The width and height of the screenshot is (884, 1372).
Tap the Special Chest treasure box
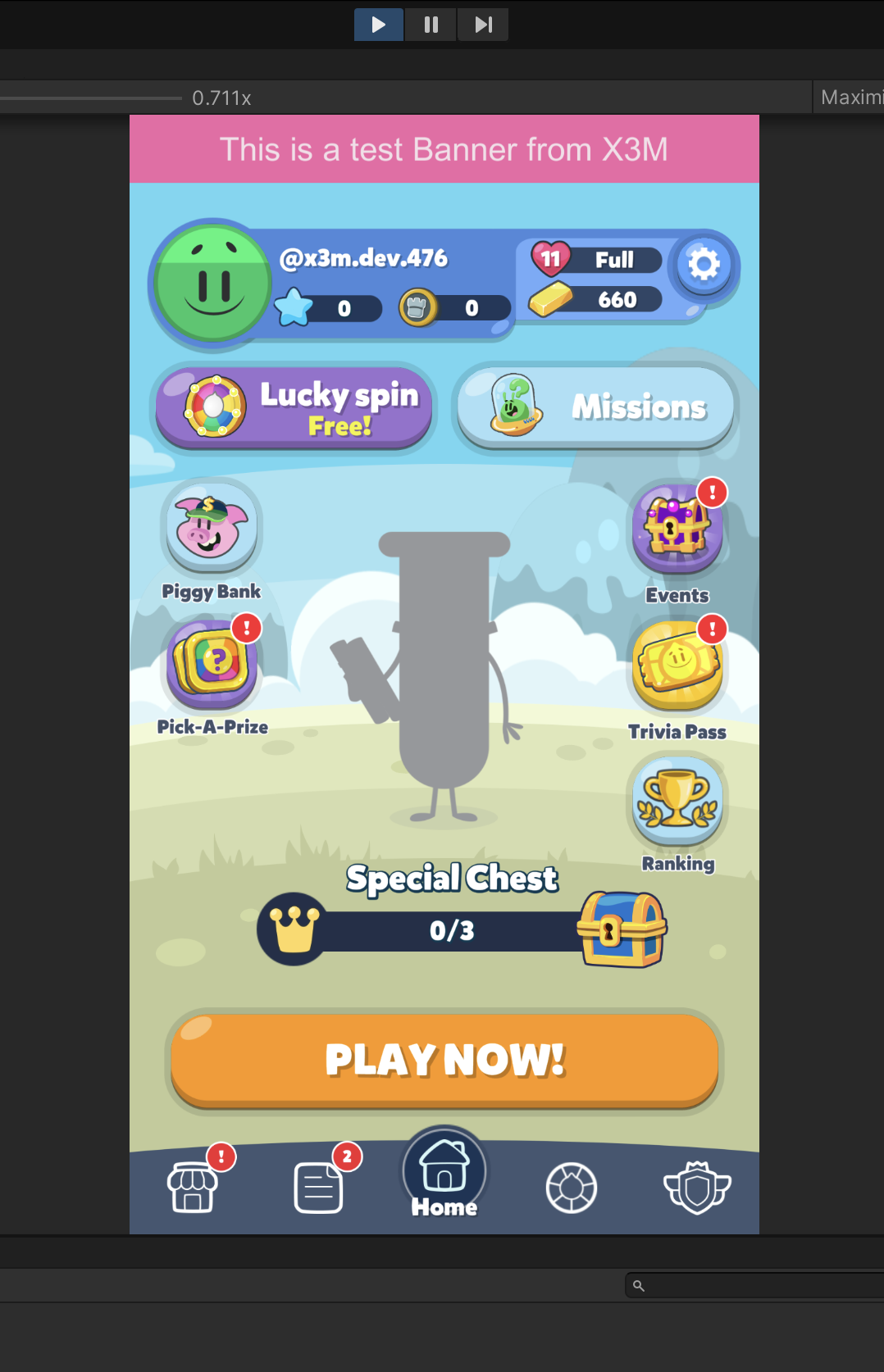coord(622,929)
